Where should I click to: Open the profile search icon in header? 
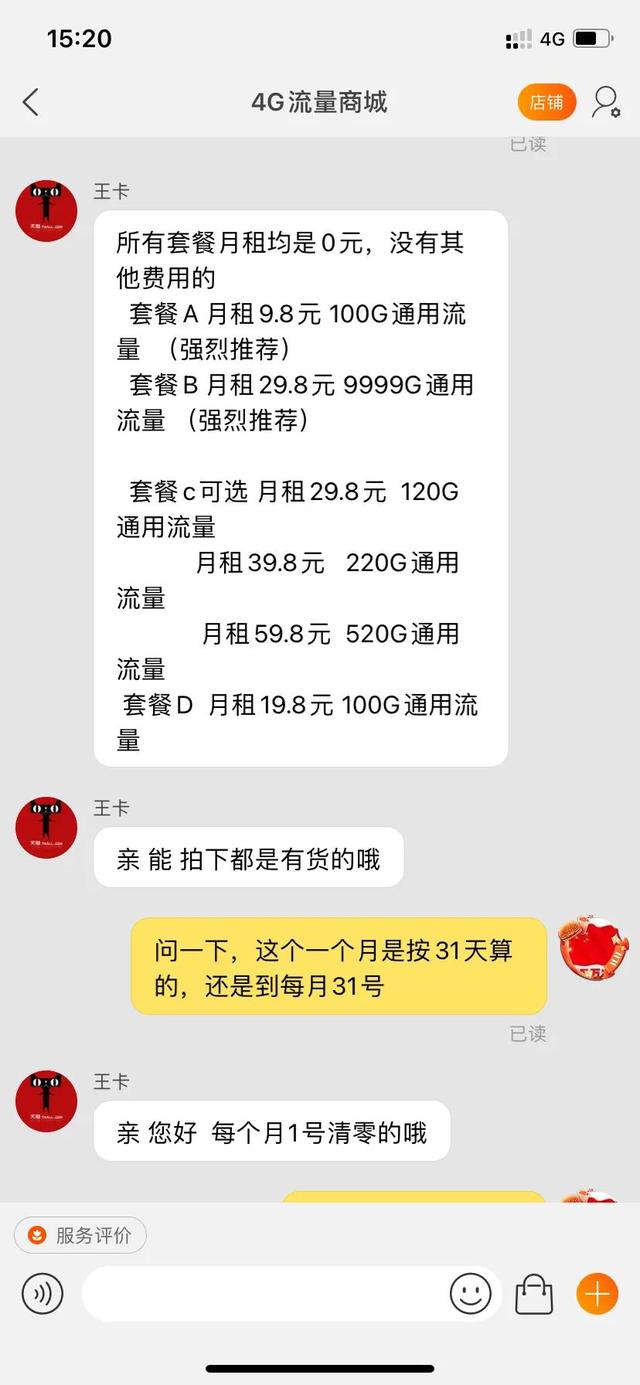point(606,102)
